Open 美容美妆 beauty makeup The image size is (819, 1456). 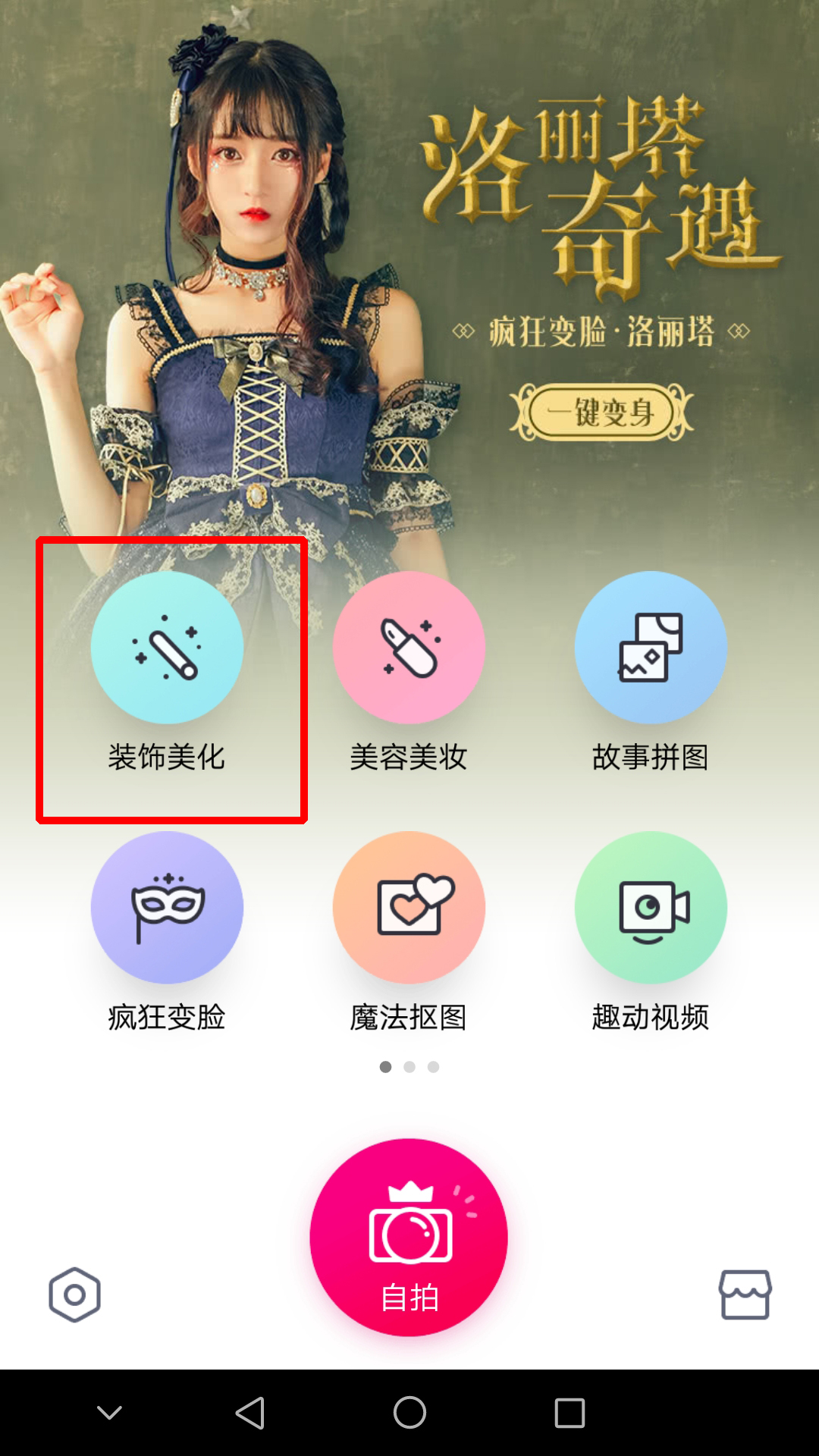click(x=409, y=648)
